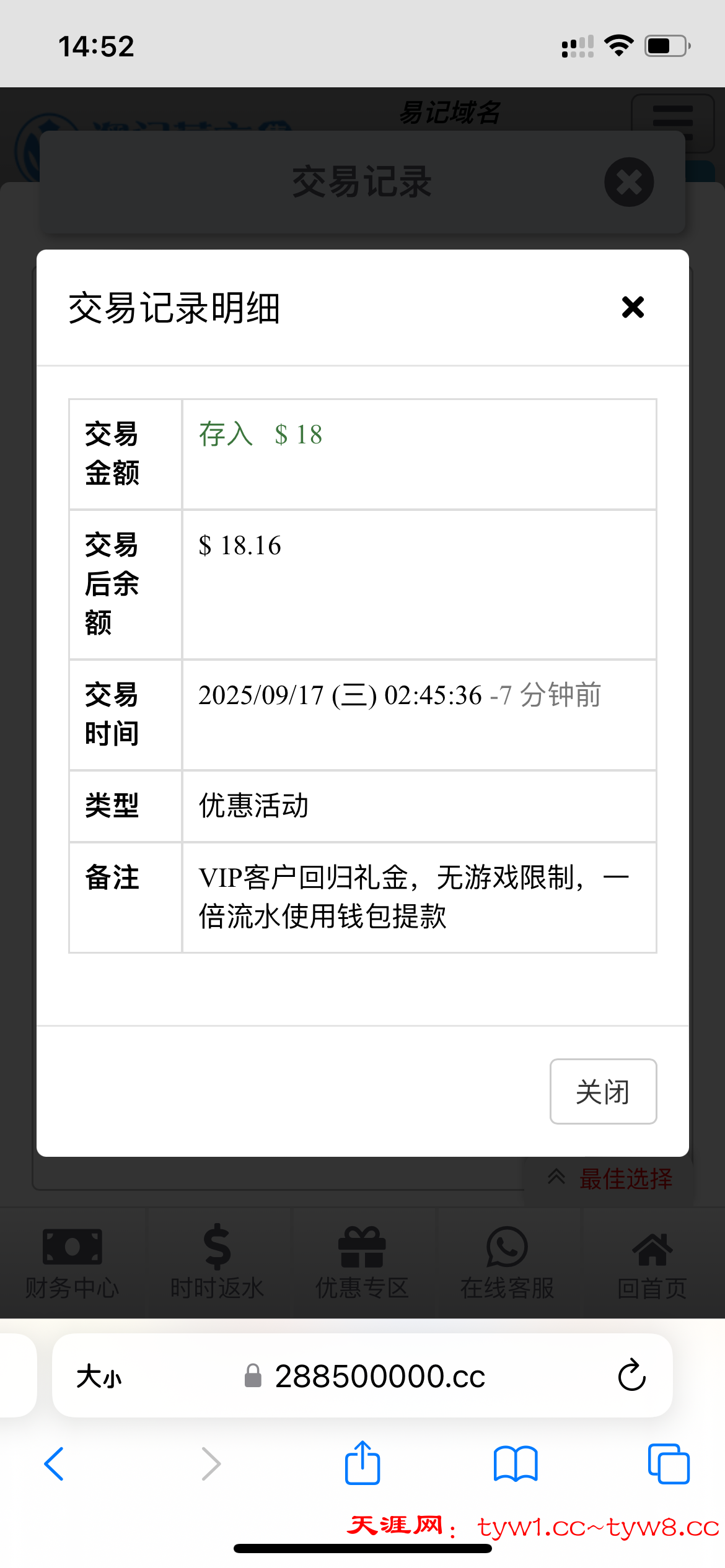Viewport: 725px width, 1568px height.
Task: Dismiss the 交易记录明细 dialog with X
Action: click(x=633, y=307)
